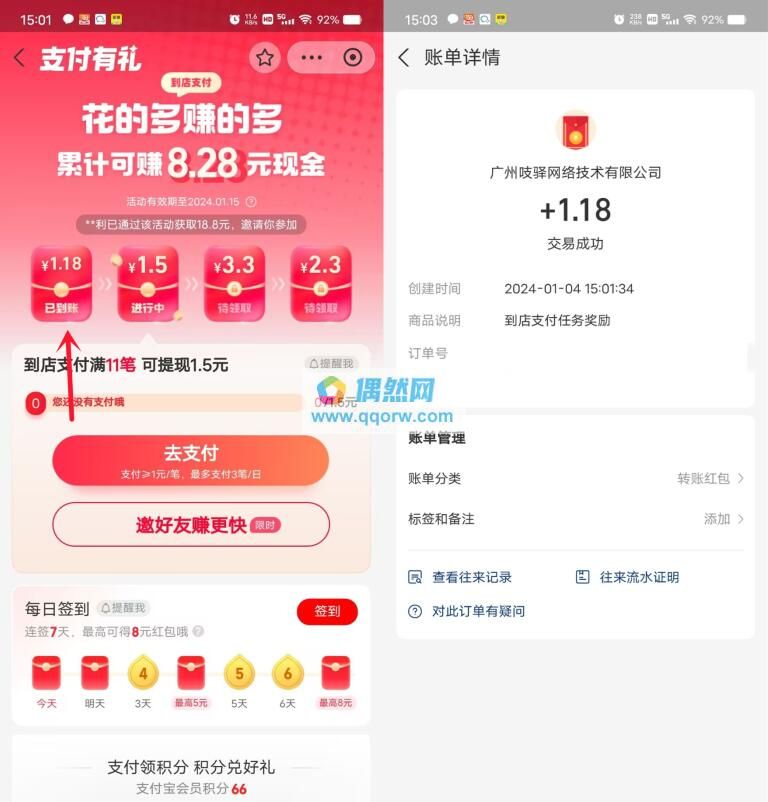Tap the 去支付 button
This screenshot has height=802, width=768.
pos(190,460)
